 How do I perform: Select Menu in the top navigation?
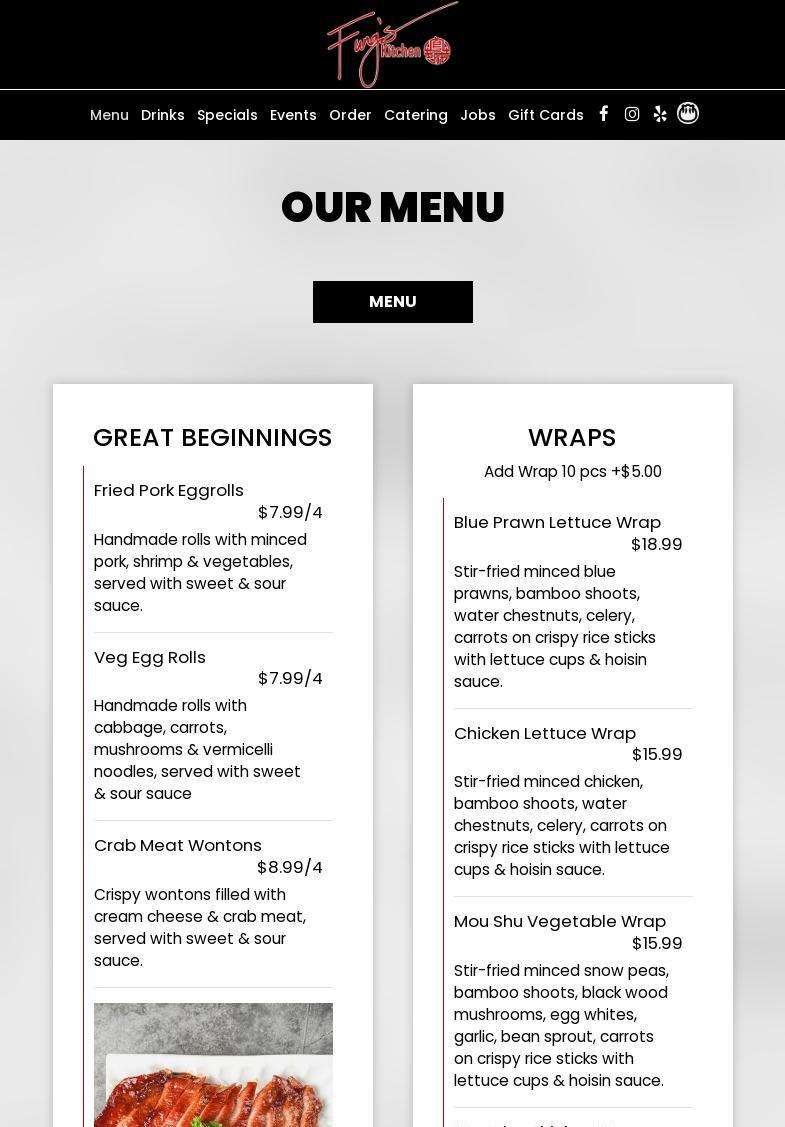point(109,115)
